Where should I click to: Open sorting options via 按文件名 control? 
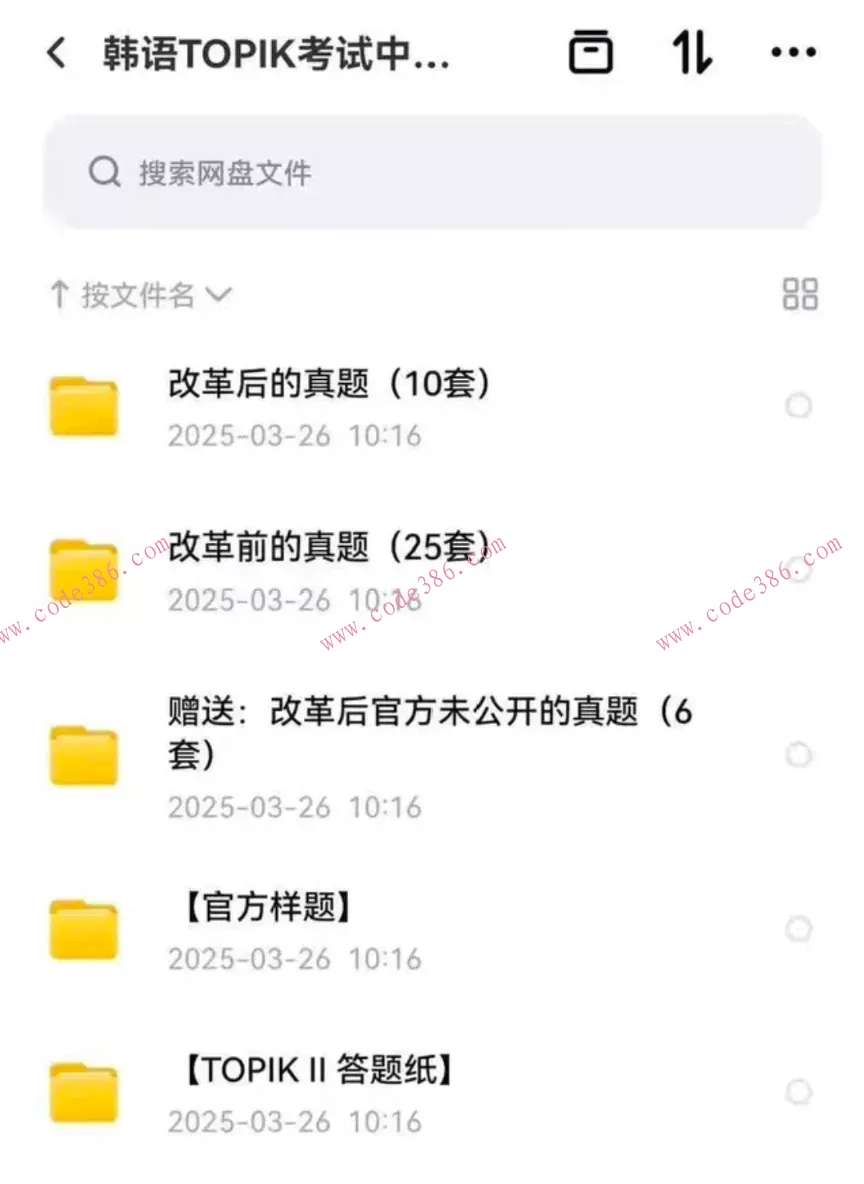(138, 293)
